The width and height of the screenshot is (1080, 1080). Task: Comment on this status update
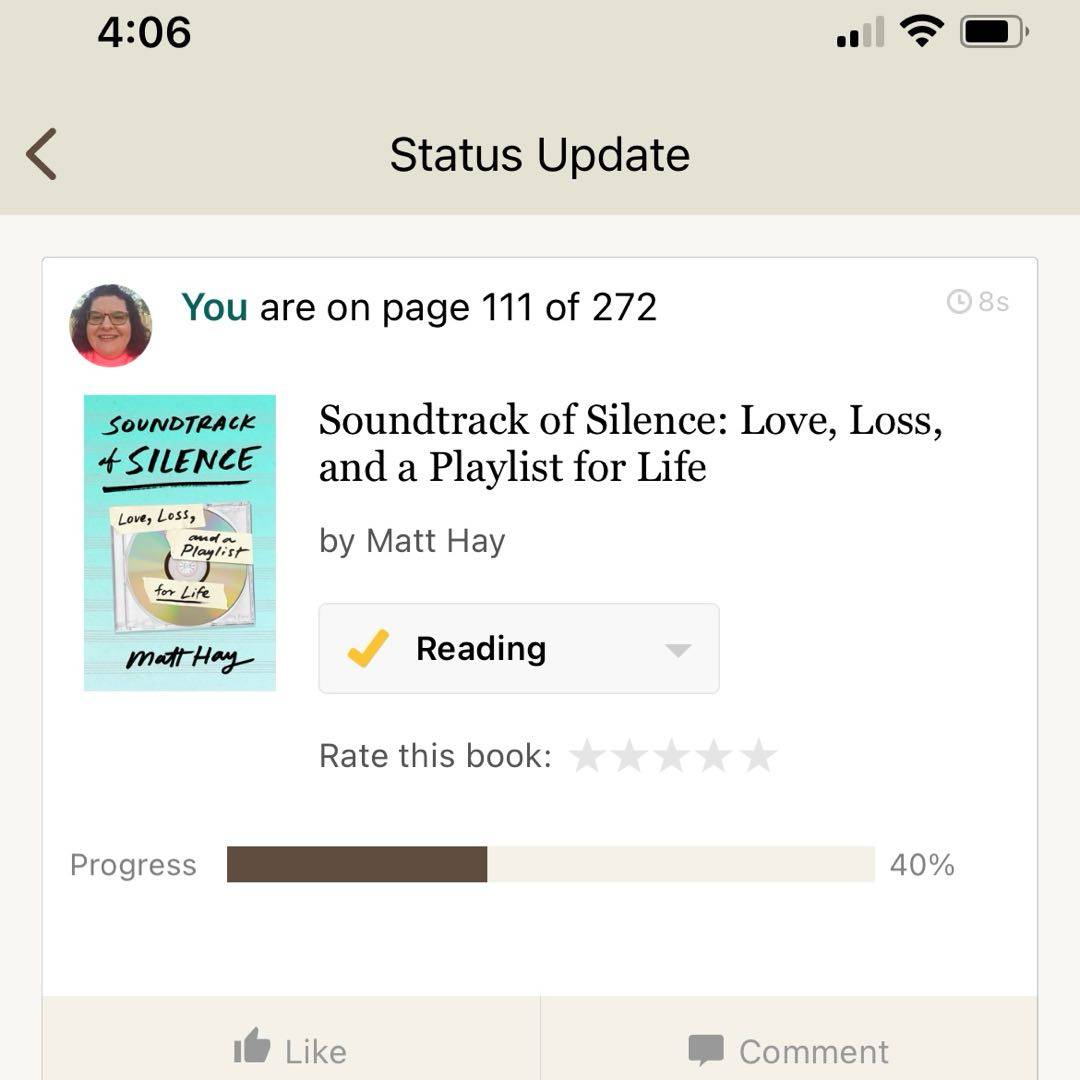click(788, 1050)
